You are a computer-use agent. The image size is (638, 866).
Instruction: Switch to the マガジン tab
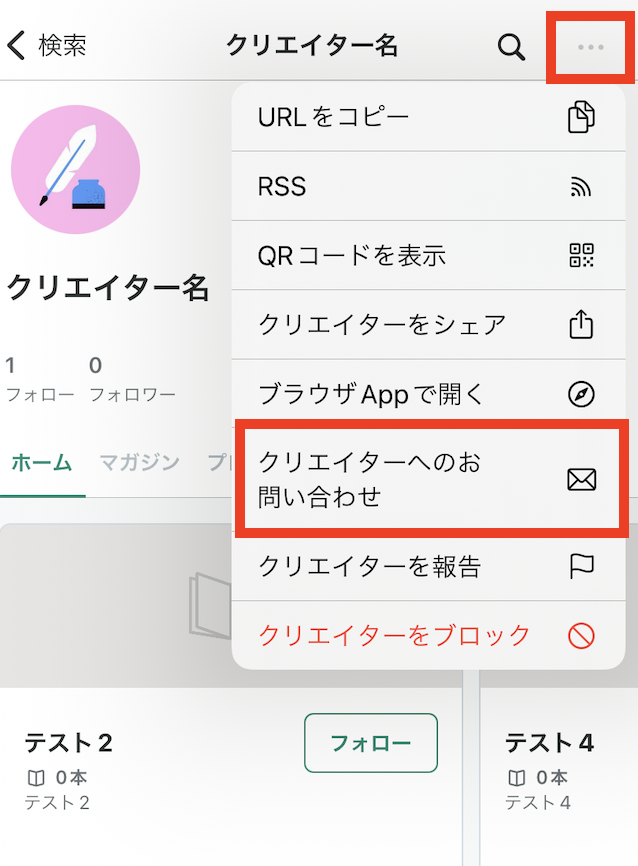pos(139,462)
